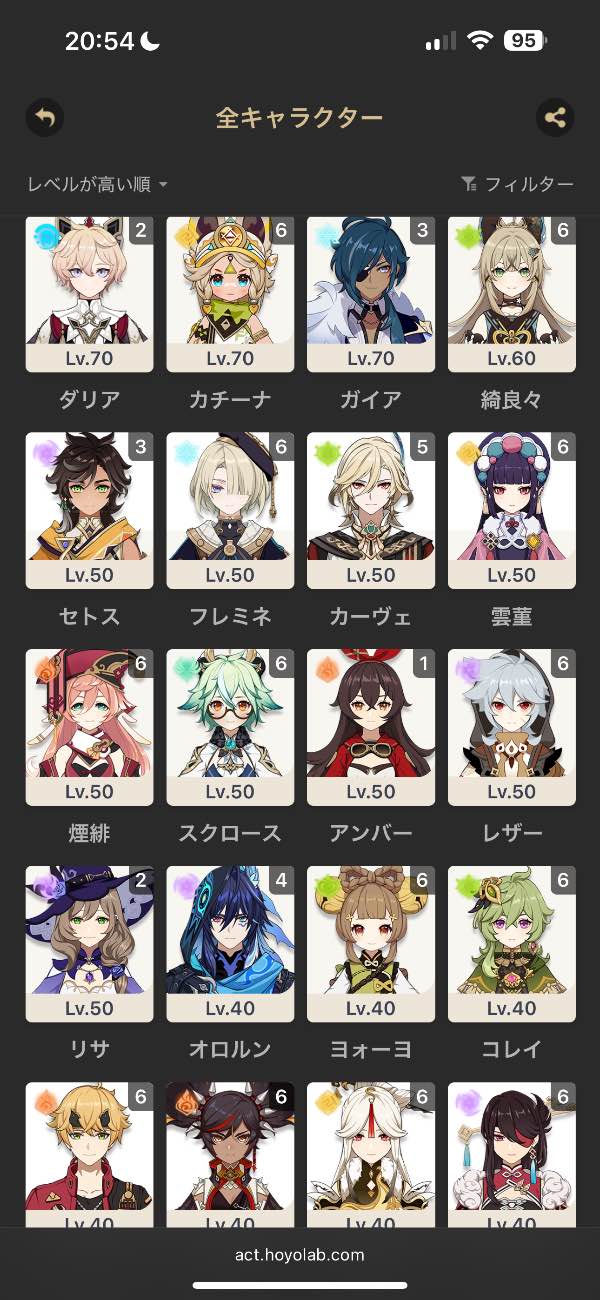The height and width of the screenshot is (1300, 600).
Task: View ガイア character details
Action: (x=371, y=294)
